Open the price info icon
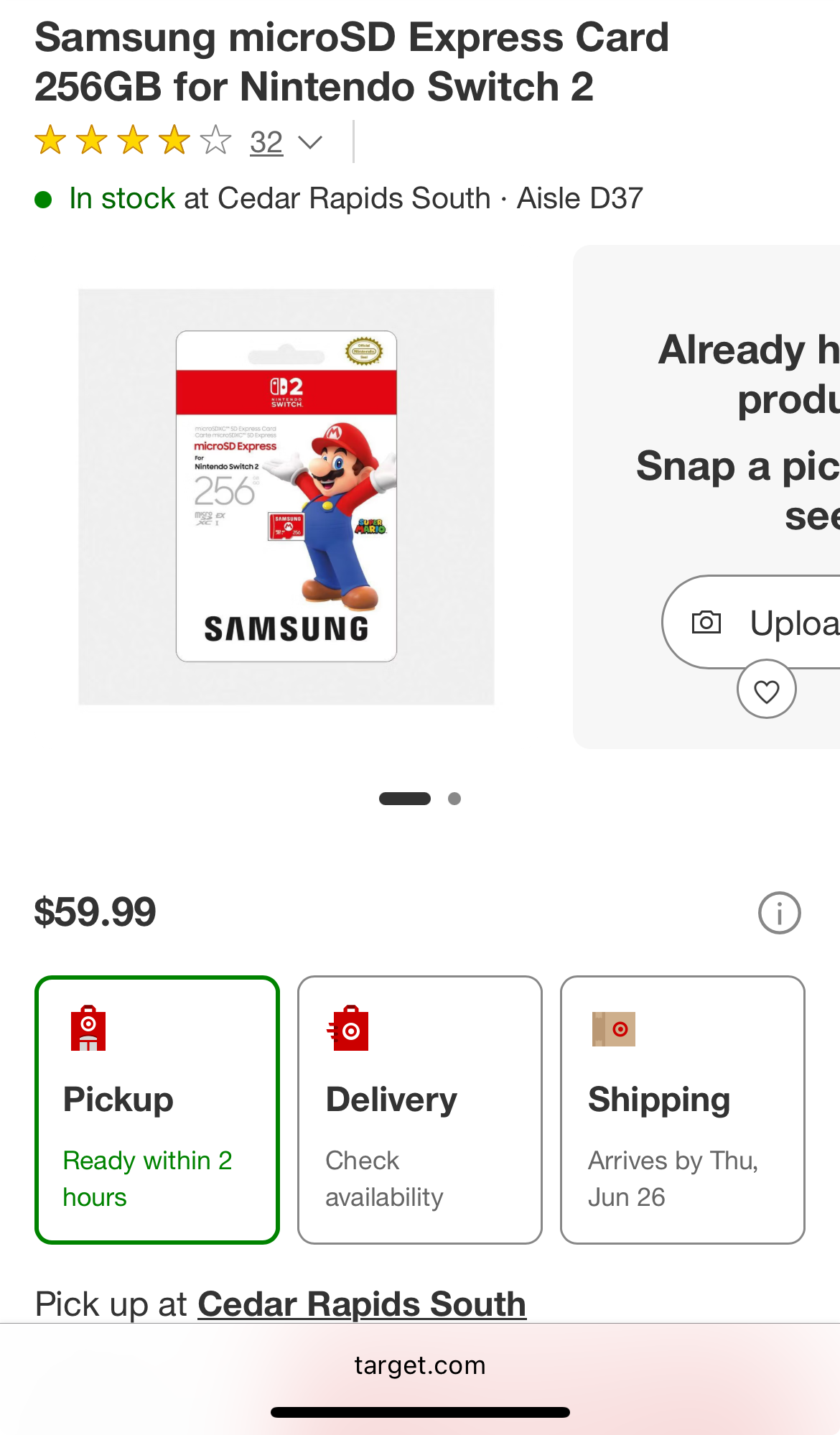The width and height of the screenshot is (840, 1435). click(x=779, y=913)
